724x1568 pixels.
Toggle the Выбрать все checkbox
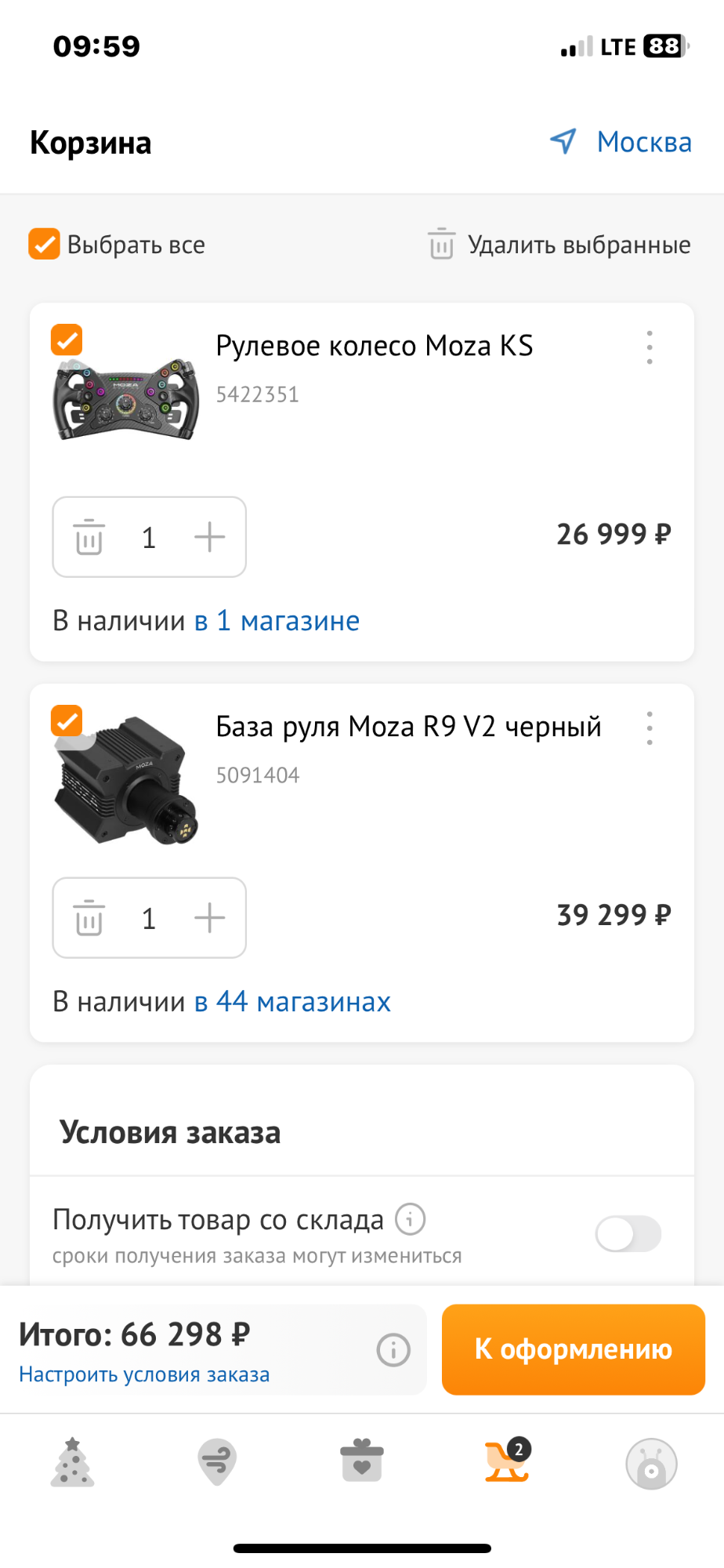(45, 245)
